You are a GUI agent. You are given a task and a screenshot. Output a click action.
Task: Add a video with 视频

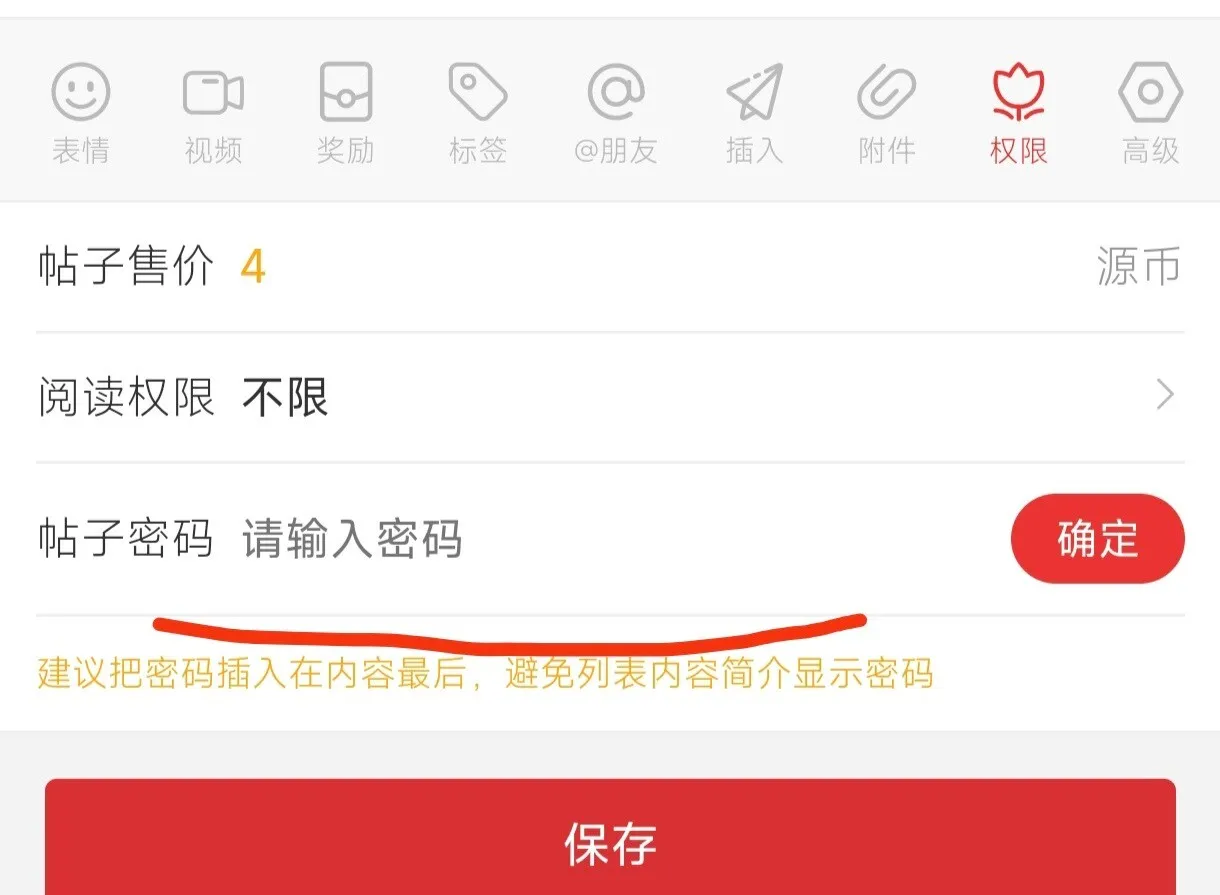213,112
